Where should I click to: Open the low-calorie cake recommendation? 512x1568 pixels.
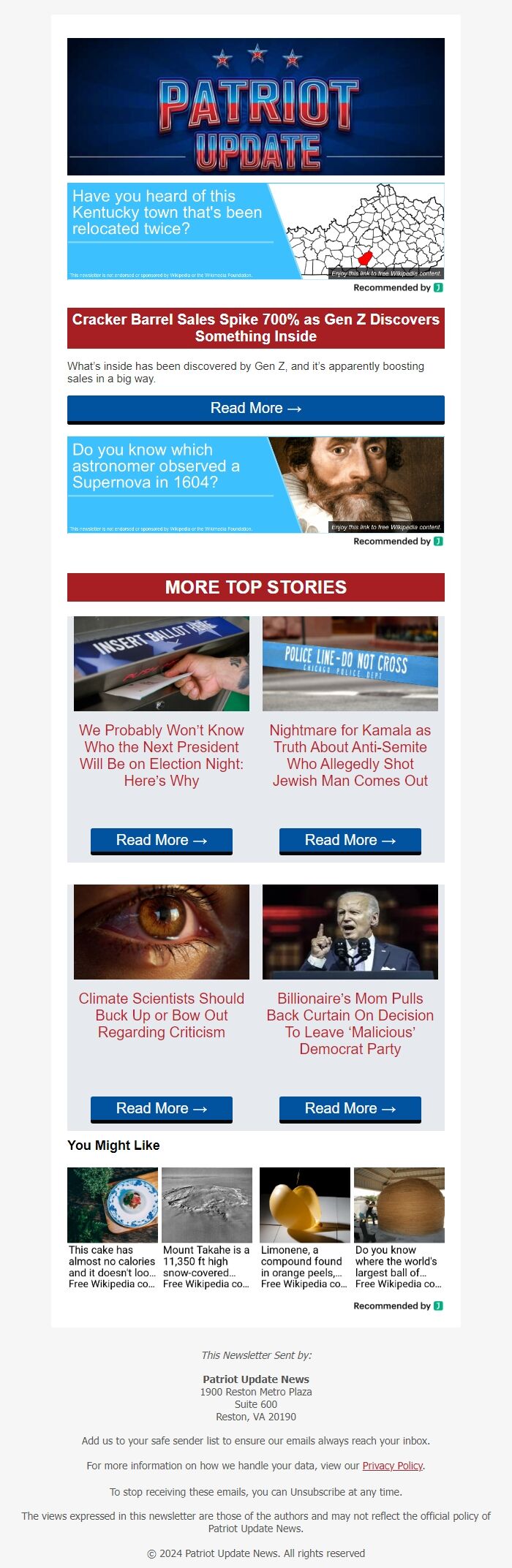[113, 1228]
